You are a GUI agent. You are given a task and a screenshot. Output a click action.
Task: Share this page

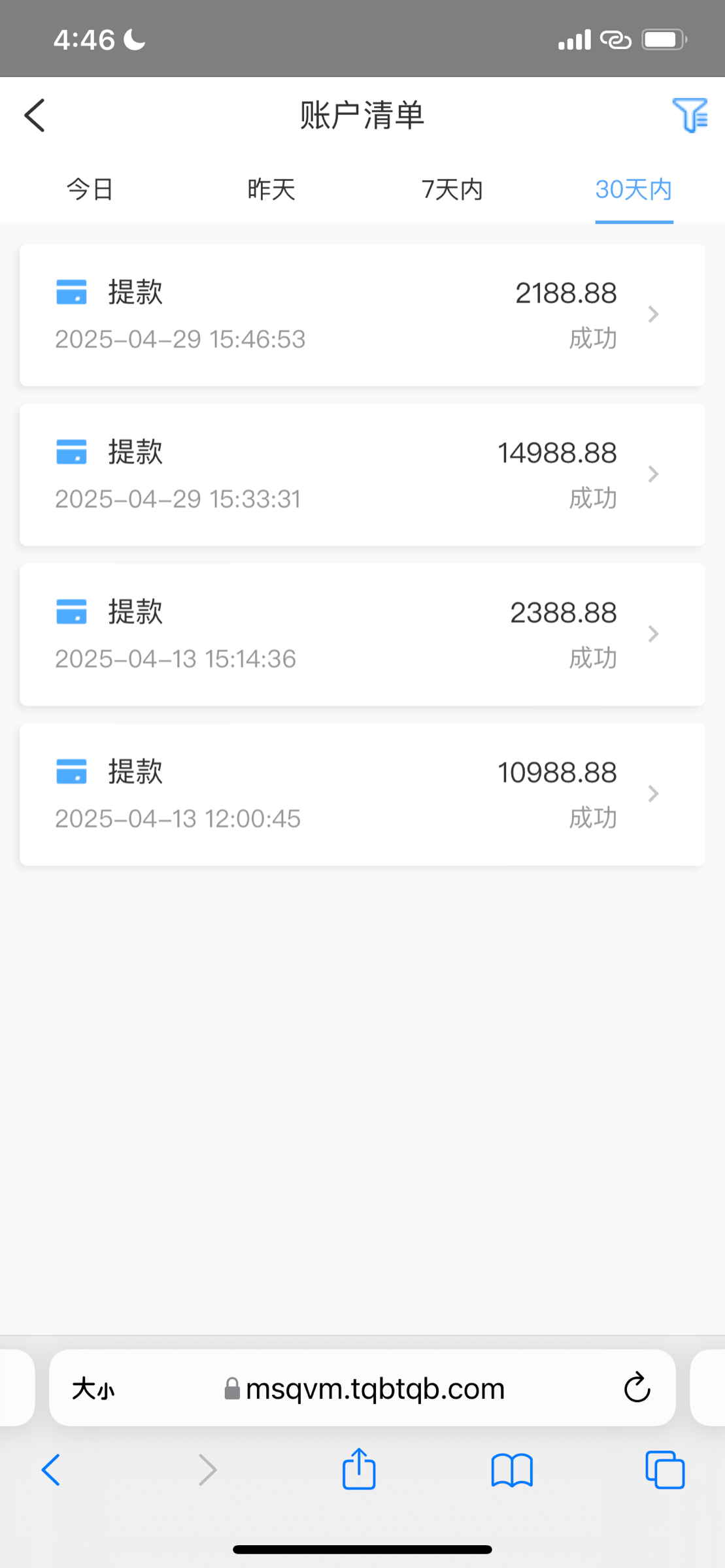[359, 1469]
